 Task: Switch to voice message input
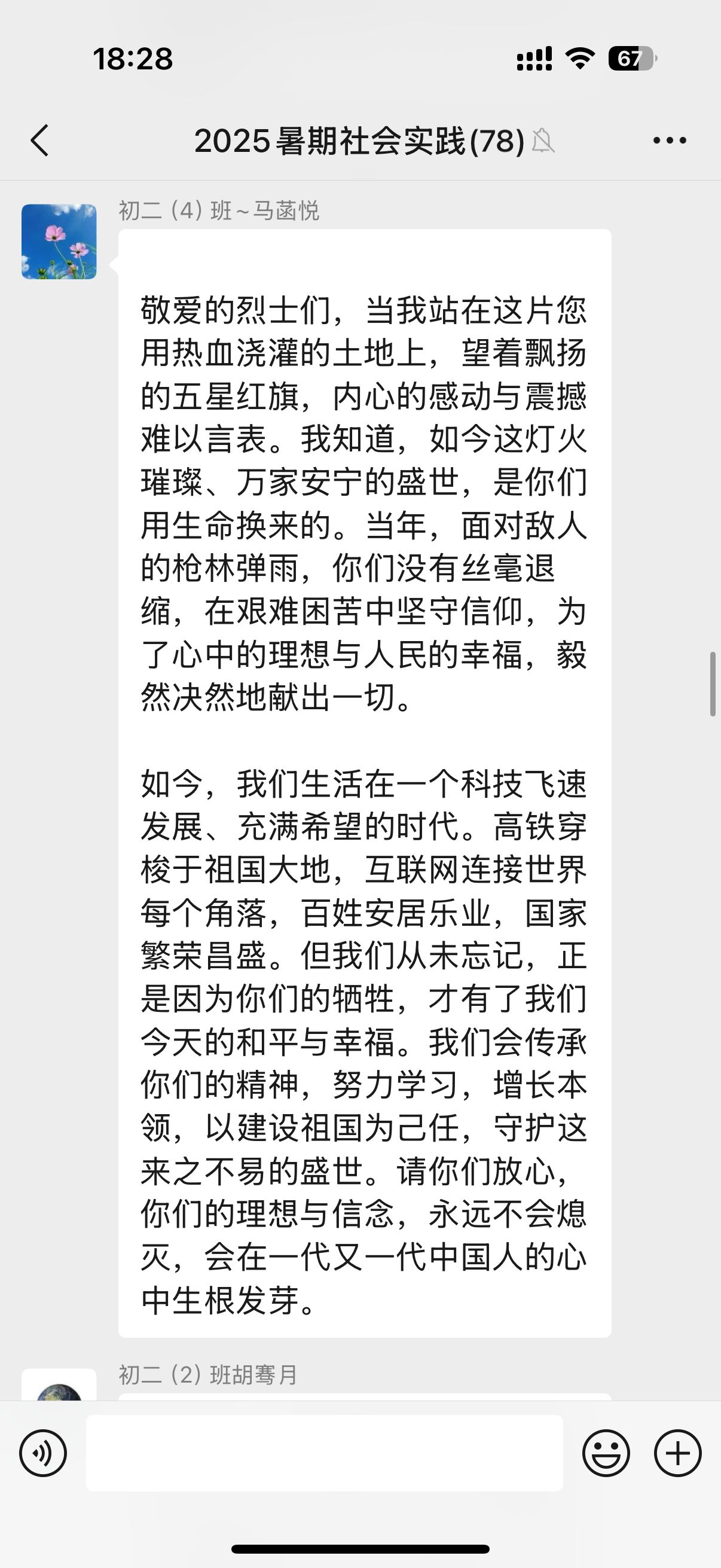(43, 1453)
